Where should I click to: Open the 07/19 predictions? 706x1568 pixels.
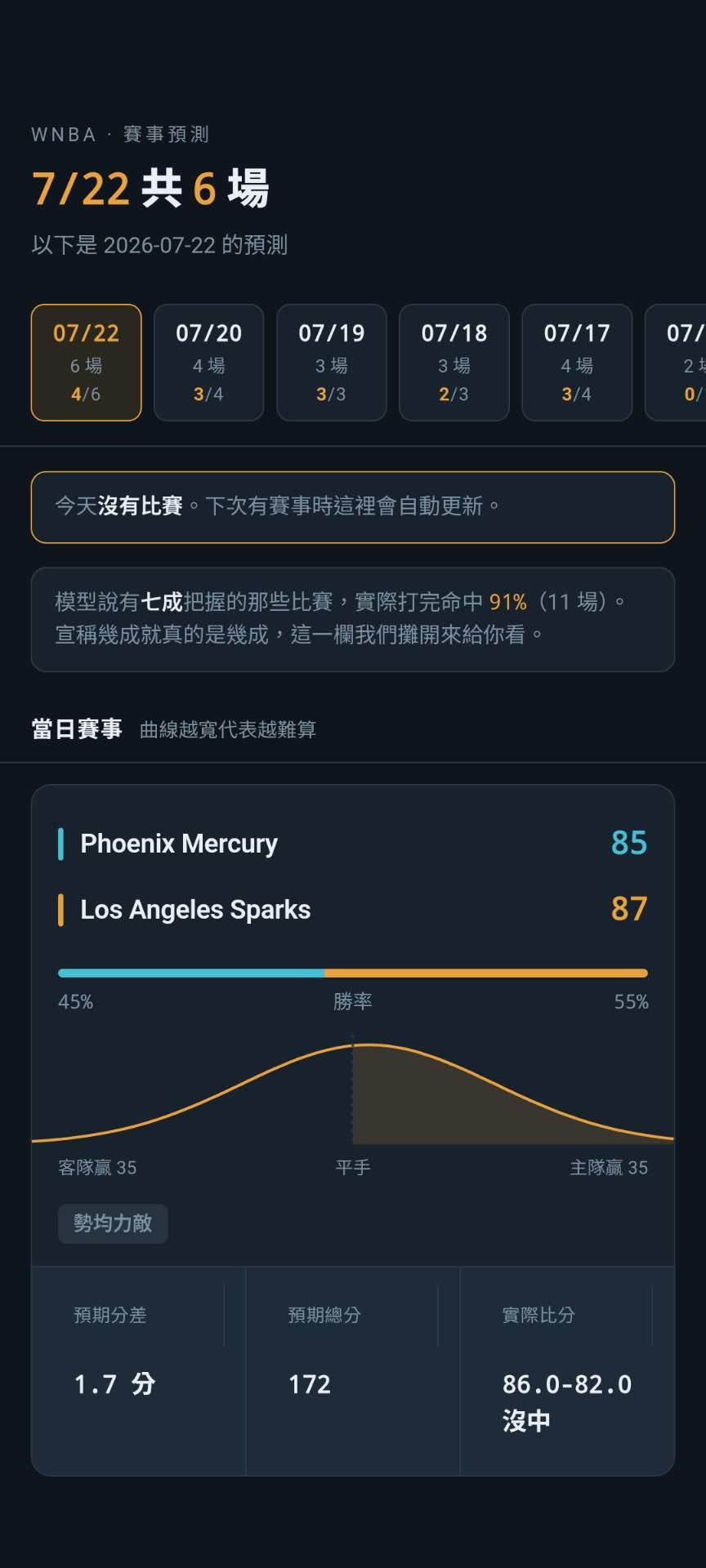click(331, 363)
